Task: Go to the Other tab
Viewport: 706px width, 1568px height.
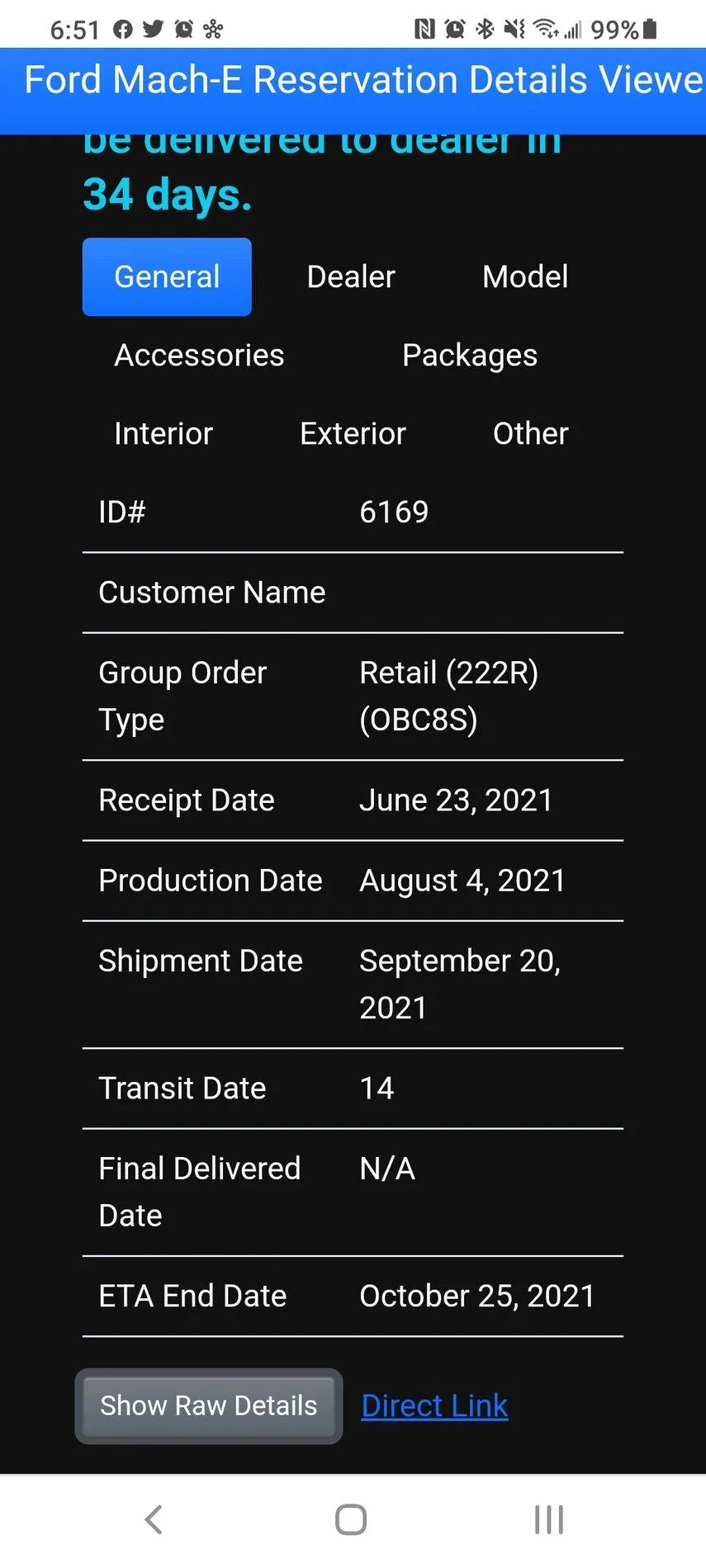Action: coord(531,434)
